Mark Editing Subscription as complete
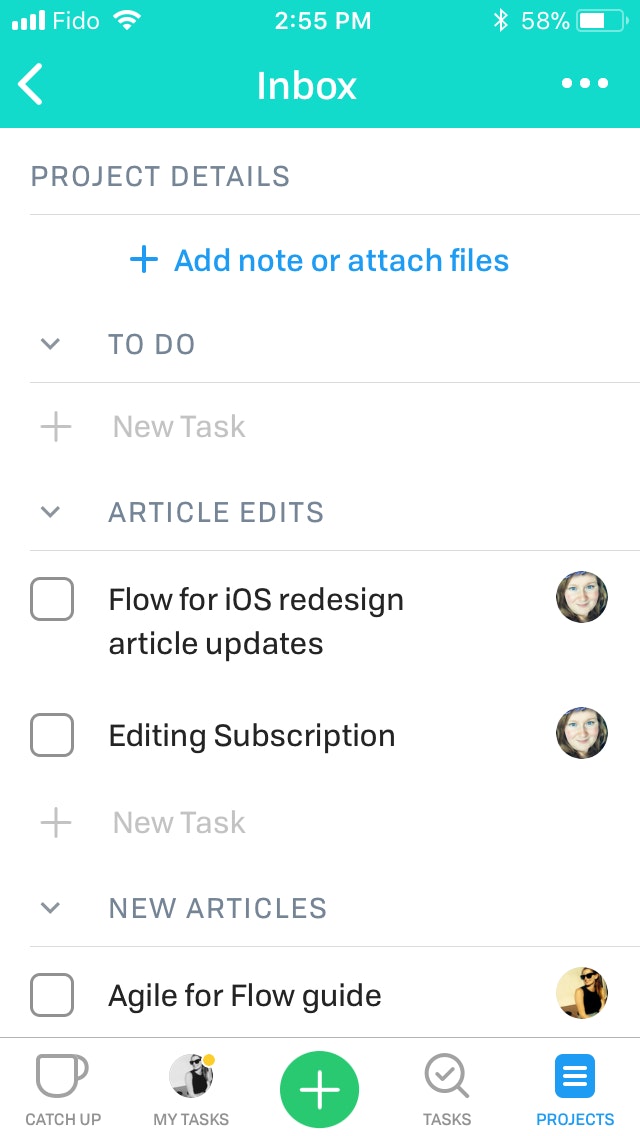The height and width of the screenshot is (1136, 640). pos(51,735)
